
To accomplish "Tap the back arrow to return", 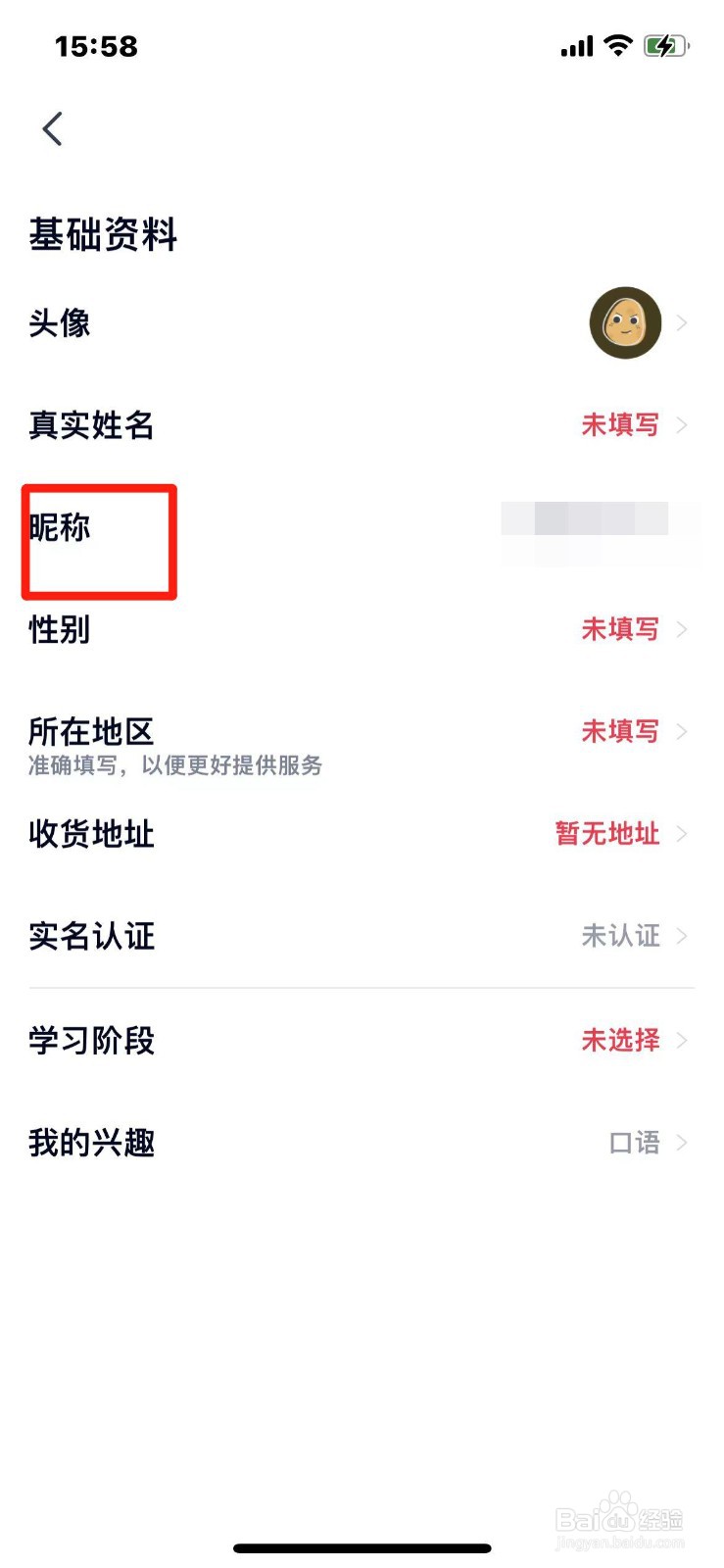I will [x=51, y=128].
